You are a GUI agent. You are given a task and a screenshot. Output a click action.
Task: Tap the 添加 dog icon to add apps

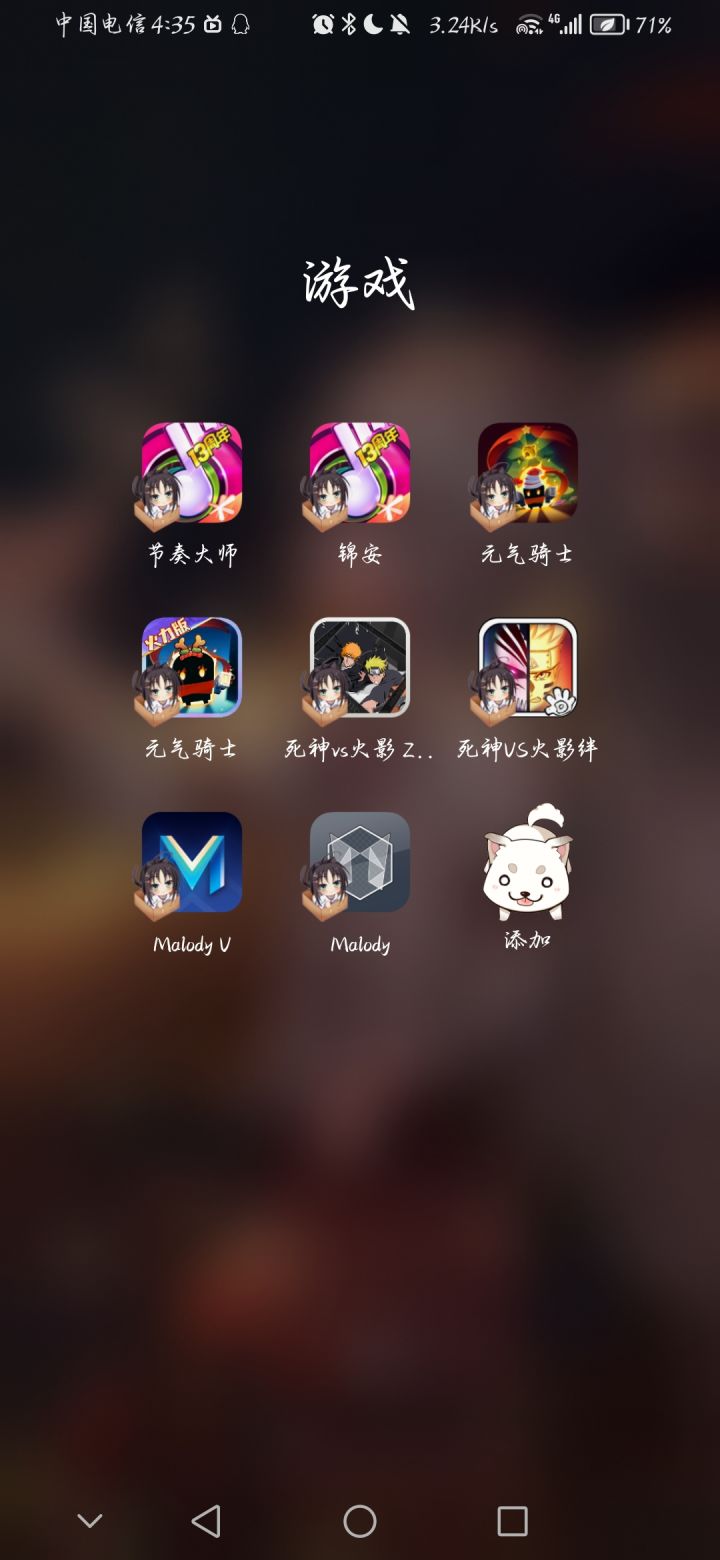tap(528, 863)
